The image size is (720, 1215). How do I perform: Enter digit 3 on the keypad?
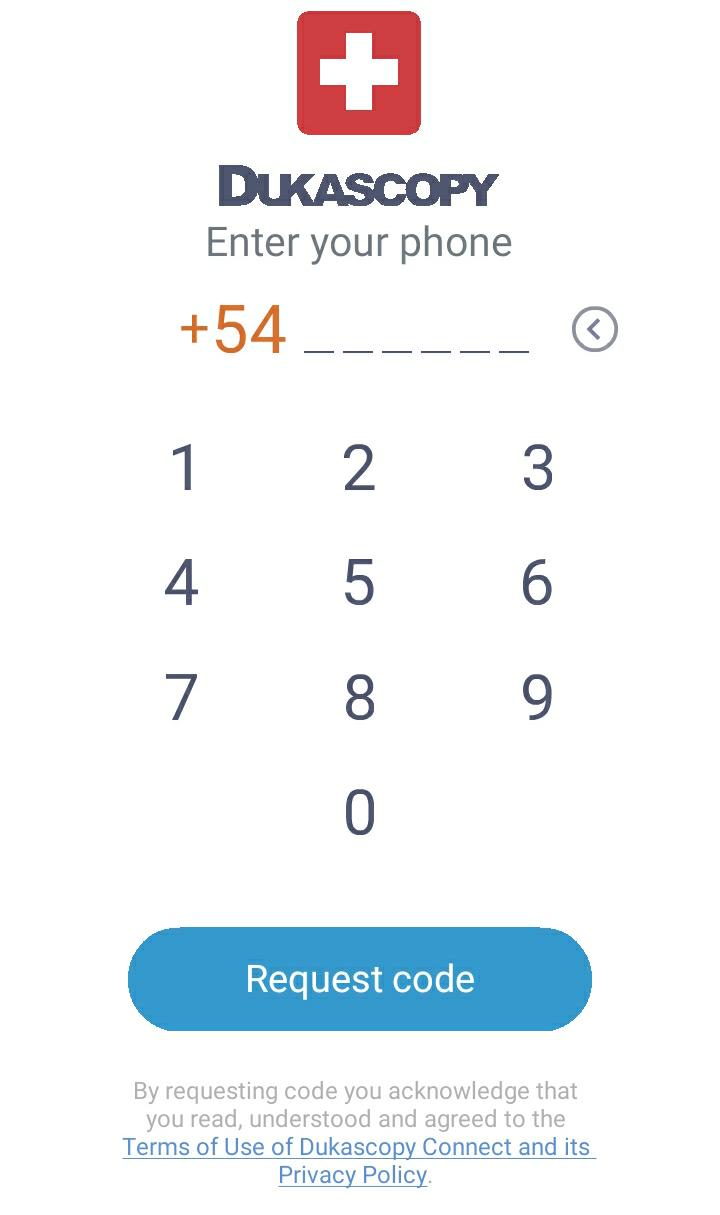pos(537,468)
